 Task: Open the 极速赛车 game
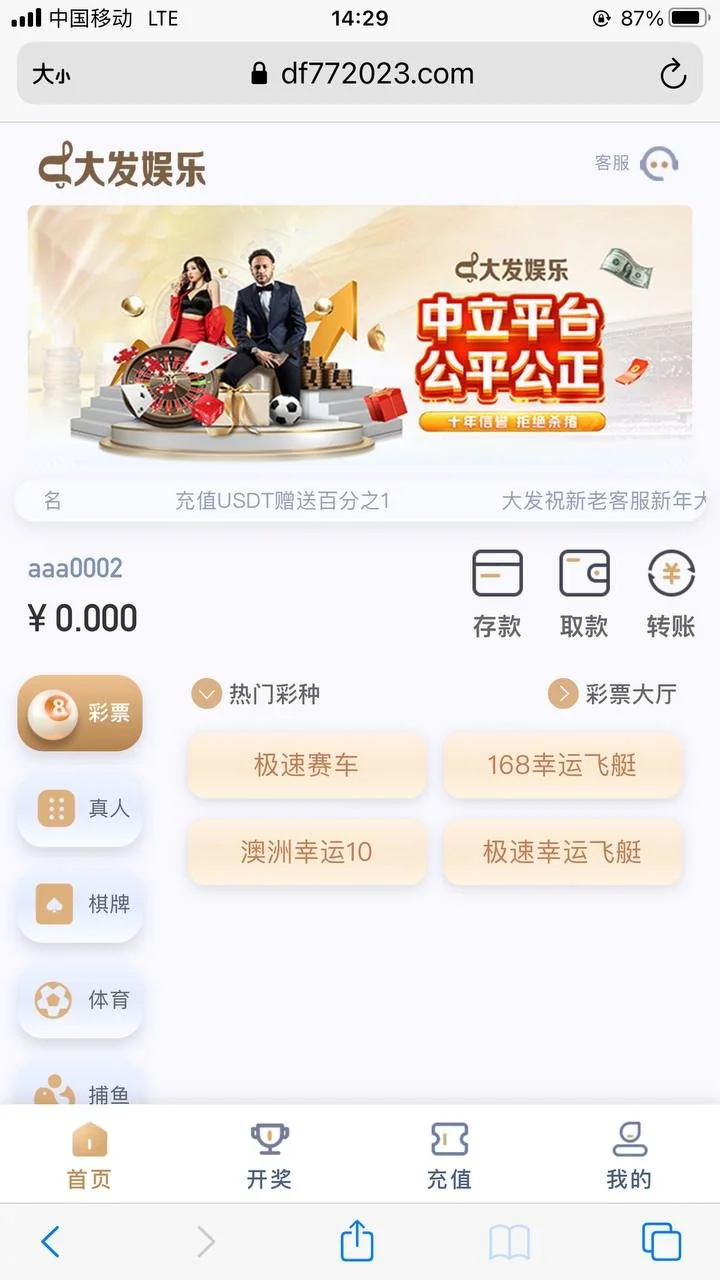coord(306,765)
